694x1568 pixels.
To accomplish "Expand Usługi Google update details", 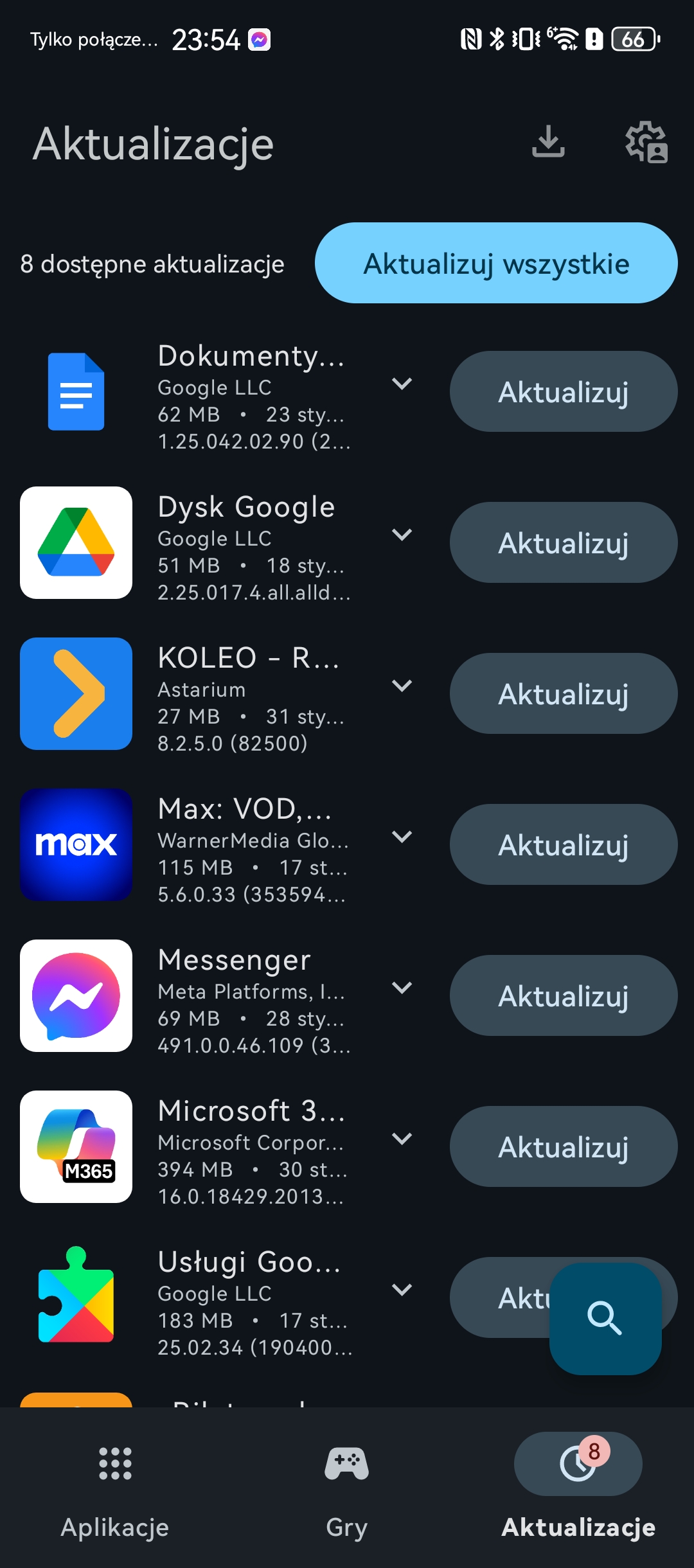I will tap(402, 1290).
